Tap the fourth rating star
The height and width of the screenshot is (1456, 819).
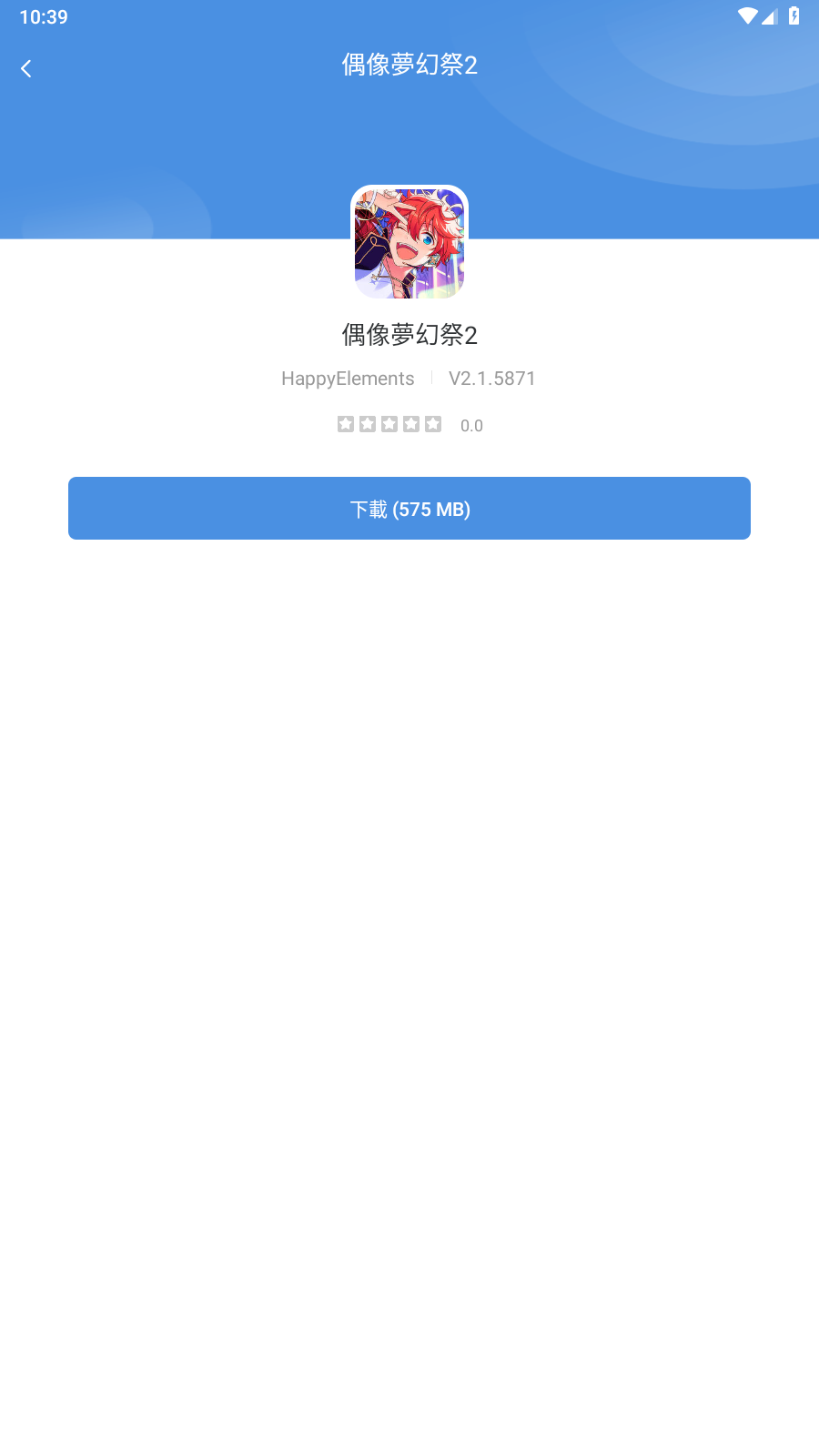click(412, 423)
